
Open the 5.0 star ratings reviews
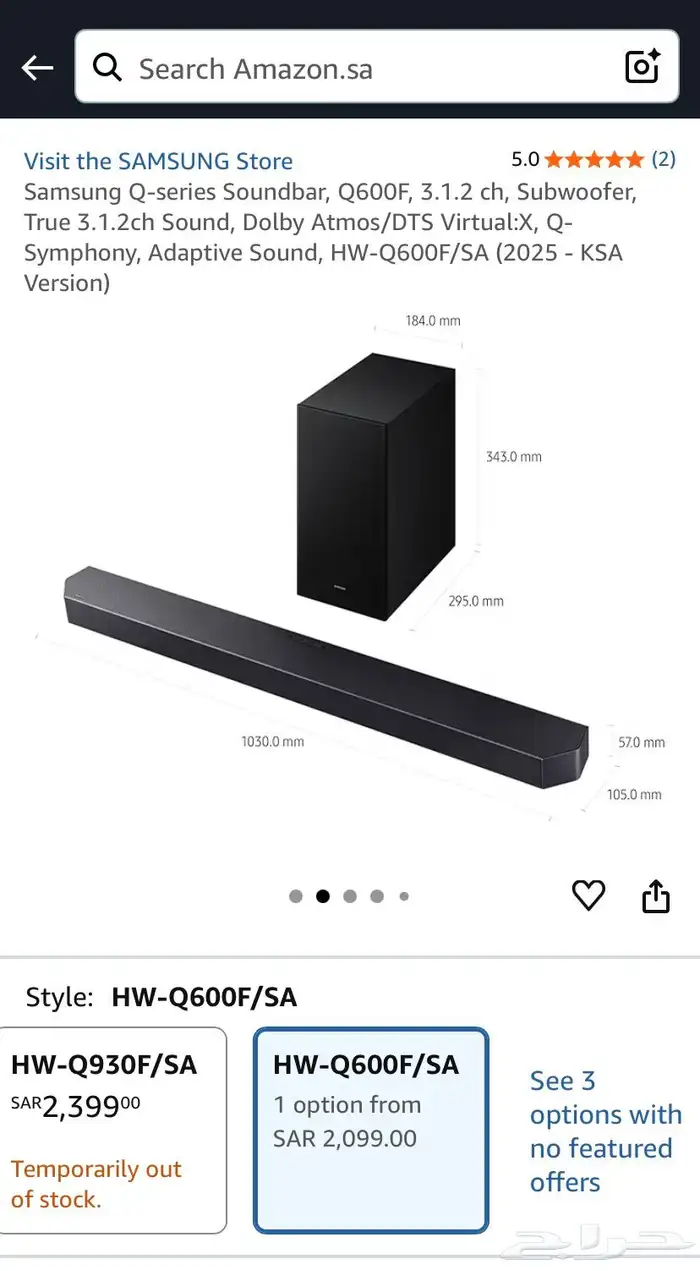593,159
